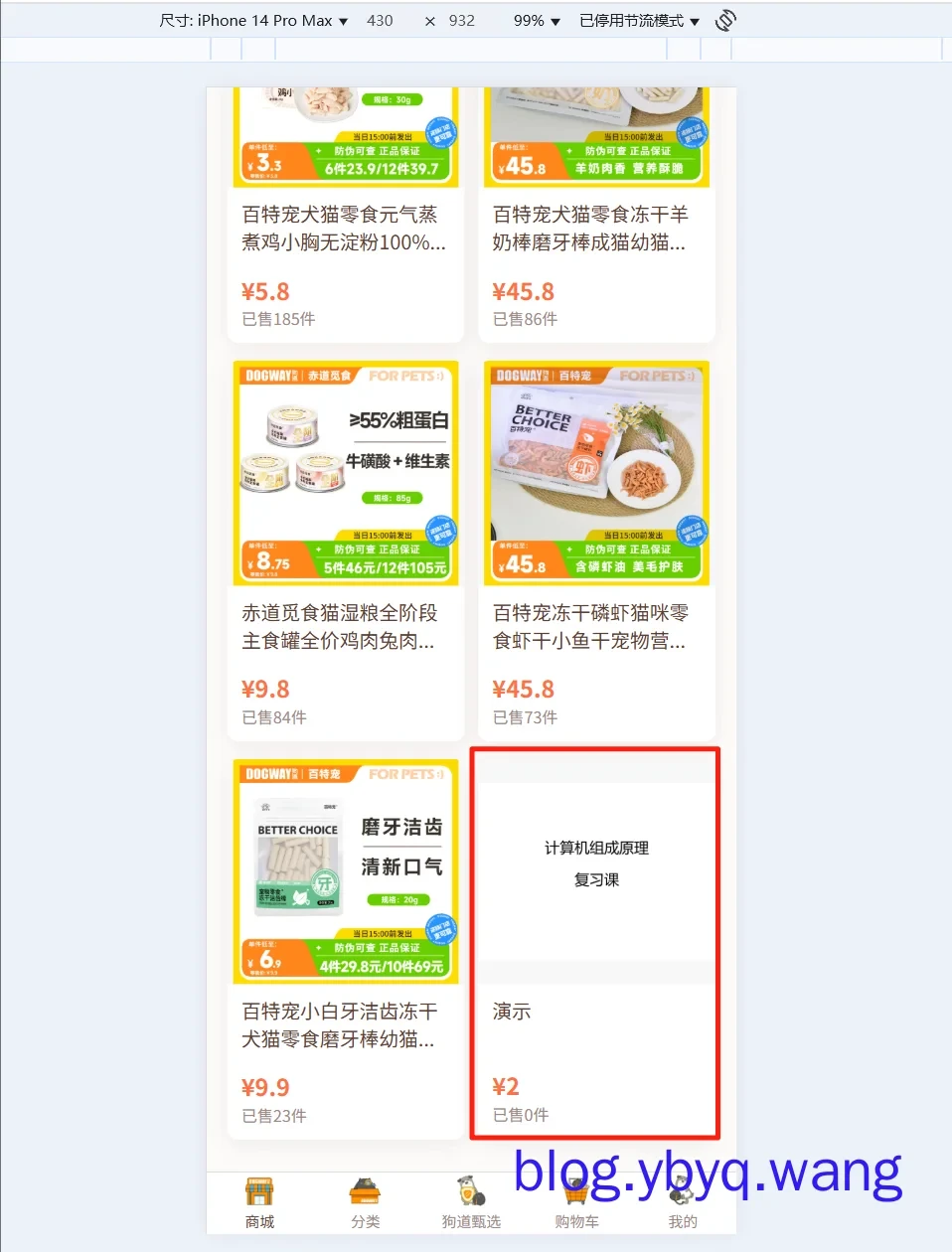Select the height field showing 932

(x=462, y=21)
